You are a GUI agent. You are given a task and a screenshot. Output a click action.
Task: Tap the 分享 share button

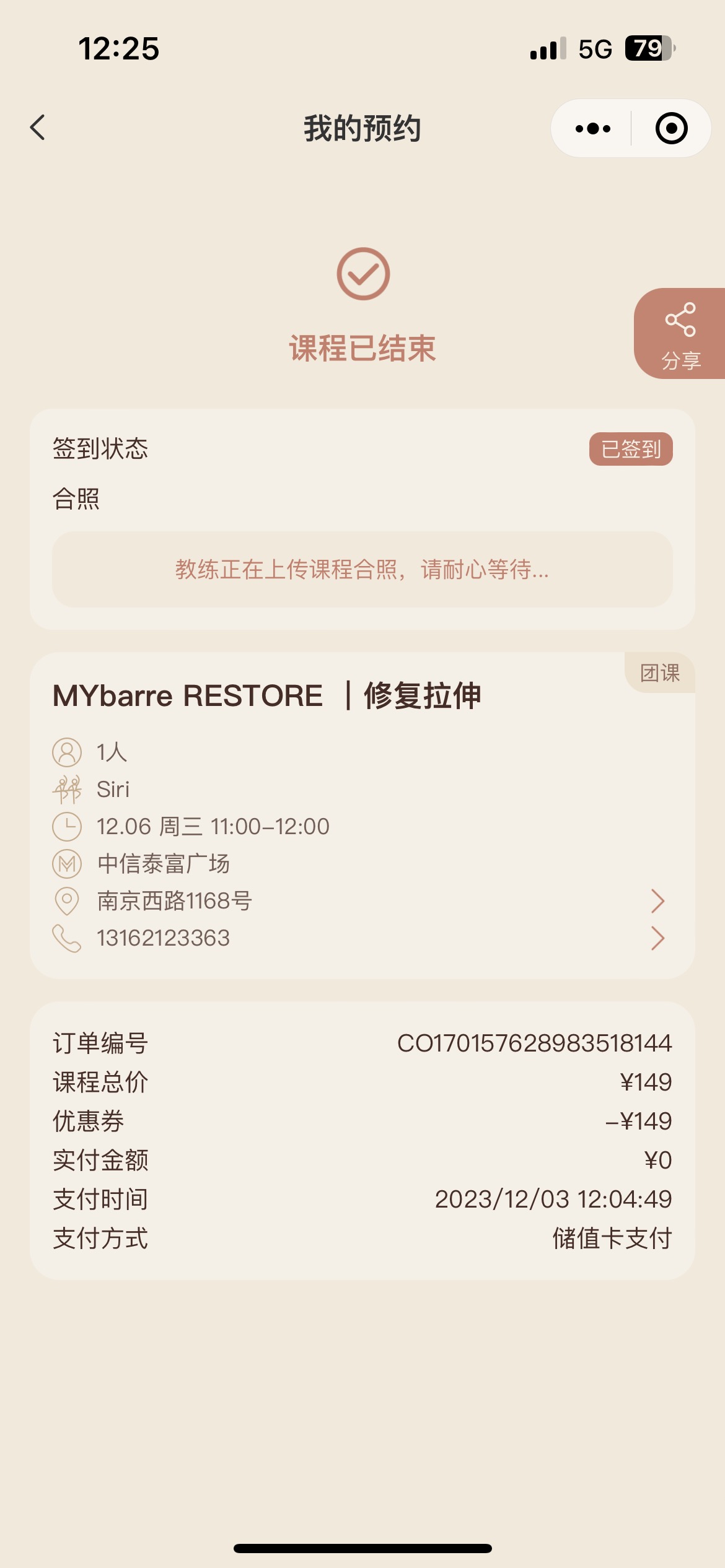coord(680,334)
